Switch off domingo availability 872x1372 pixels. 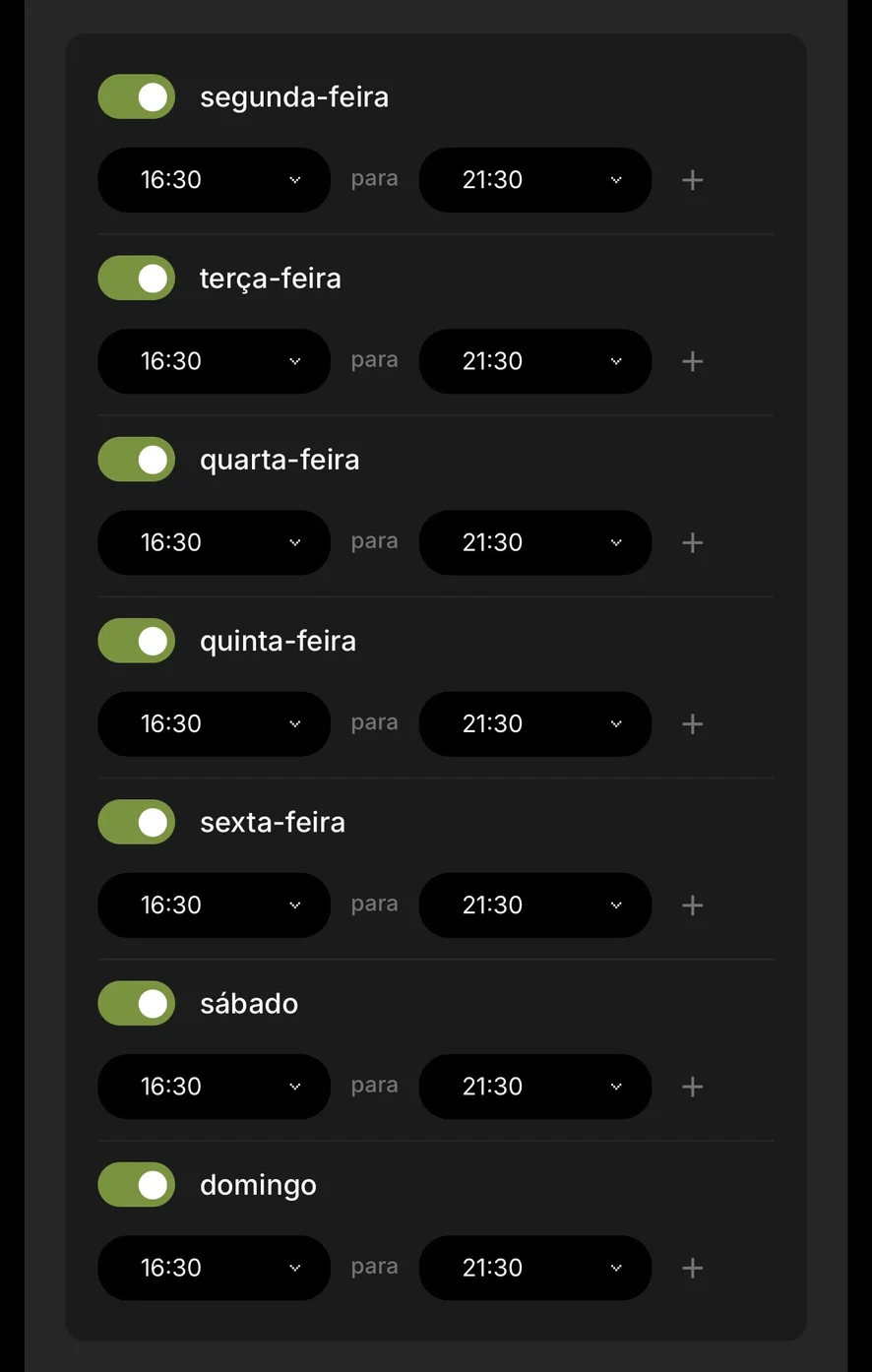[136, 1185]
